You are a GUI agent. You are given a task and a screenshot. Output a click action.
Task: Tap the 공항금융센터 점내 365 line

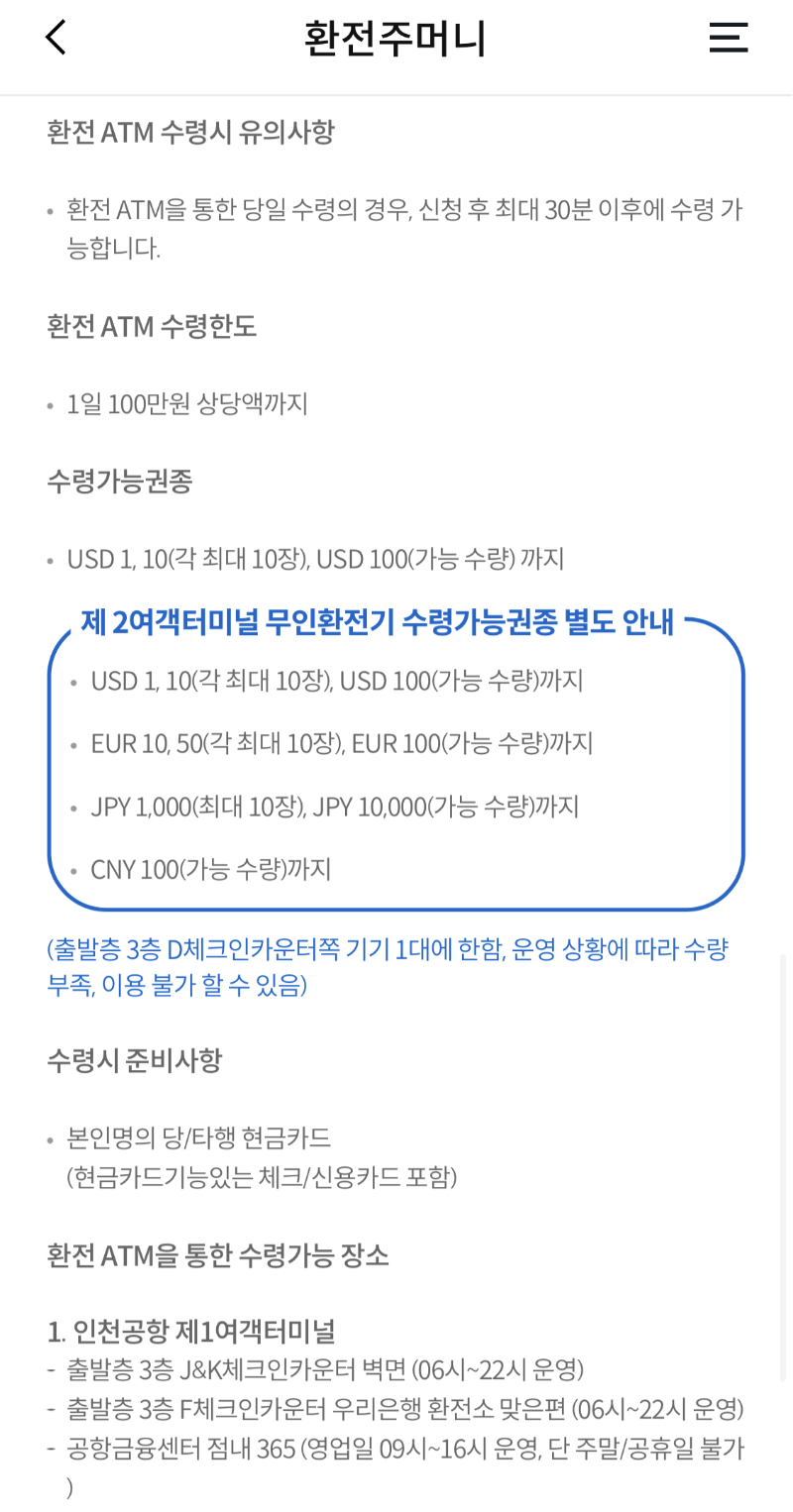pyautogui.click(x=396, y=1447)
